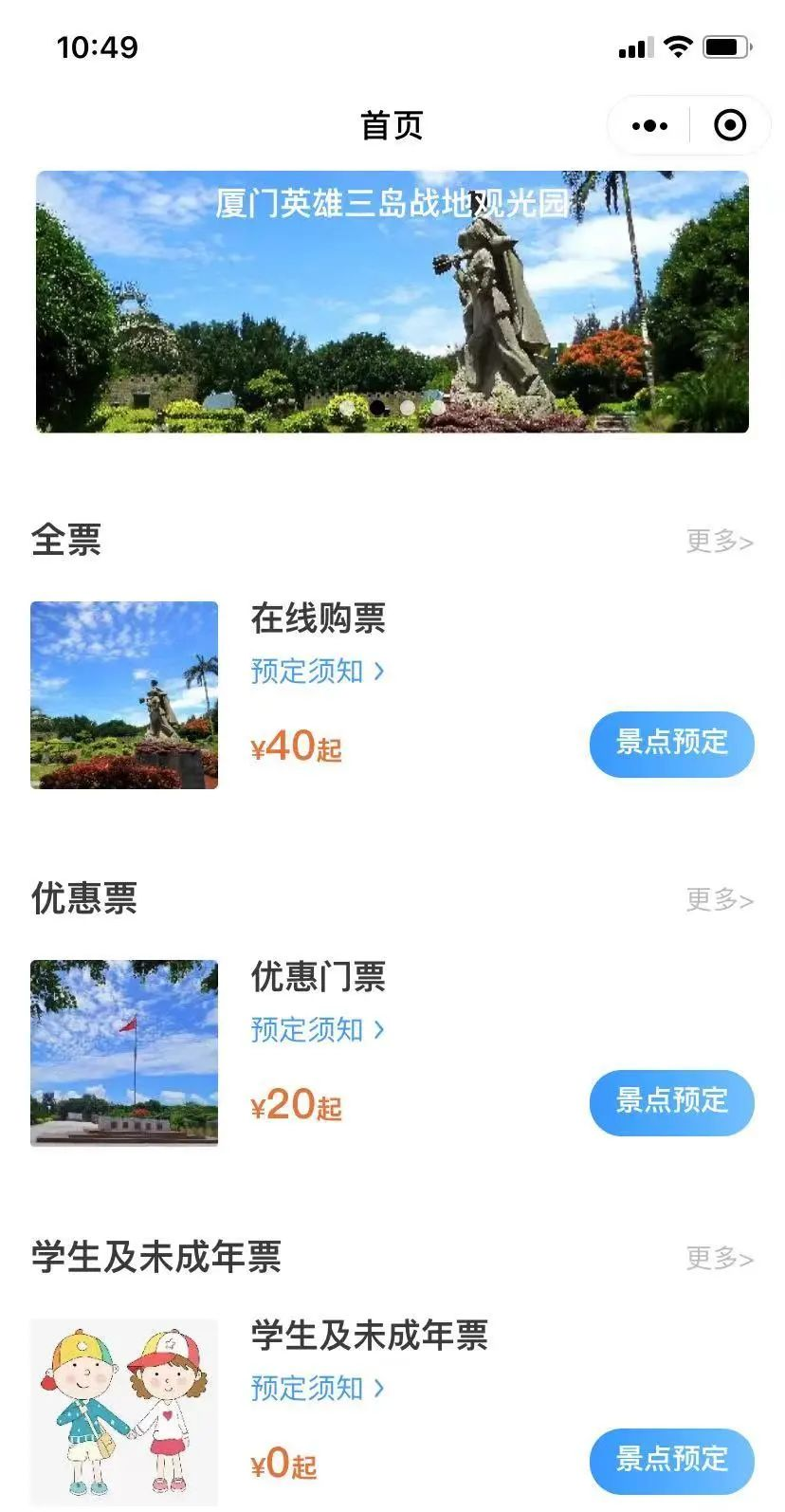785x1512 pixels.
Task: See 更多 in the 优惠票 section
Action: (720, 900)
